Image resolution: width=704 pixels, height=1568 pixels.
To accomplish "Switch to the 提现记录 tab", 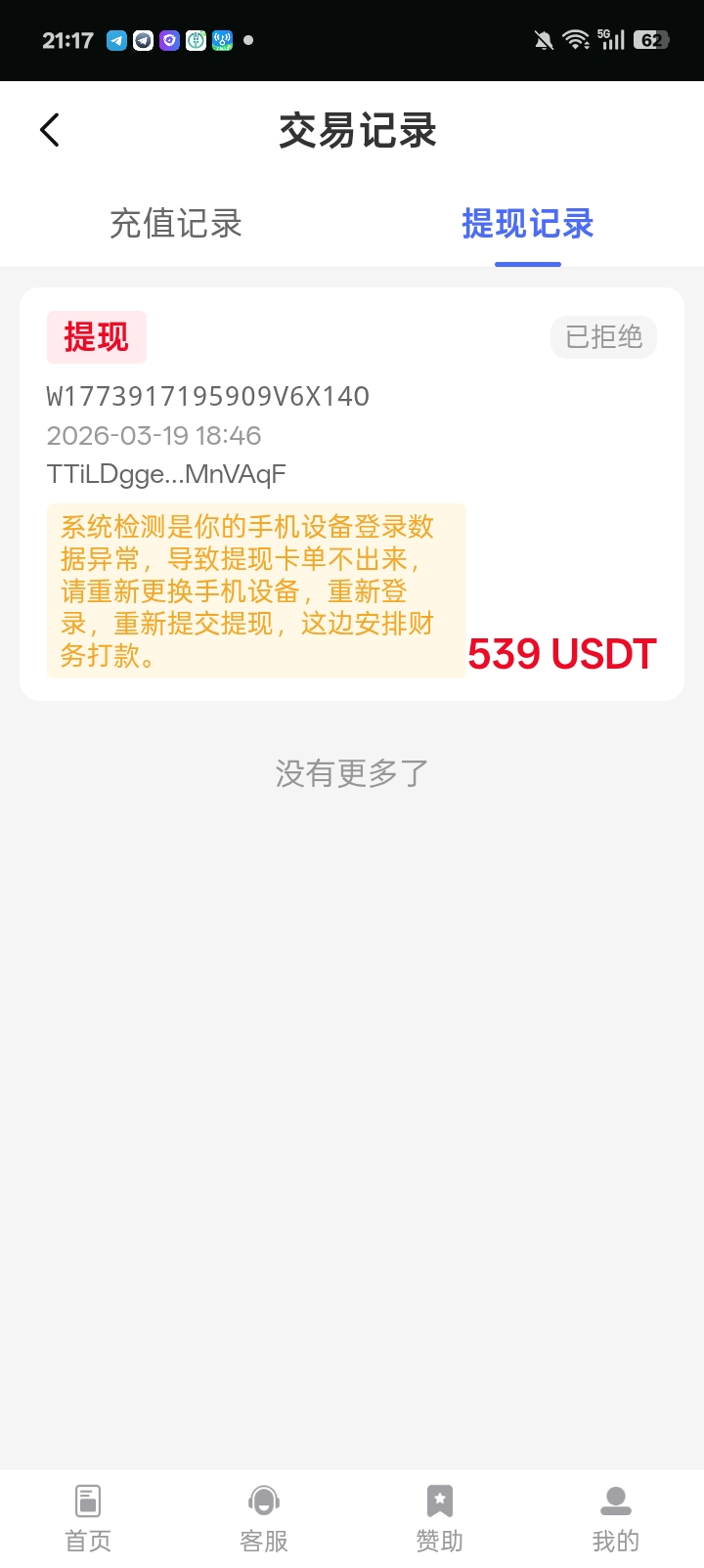I will [528, 225].
